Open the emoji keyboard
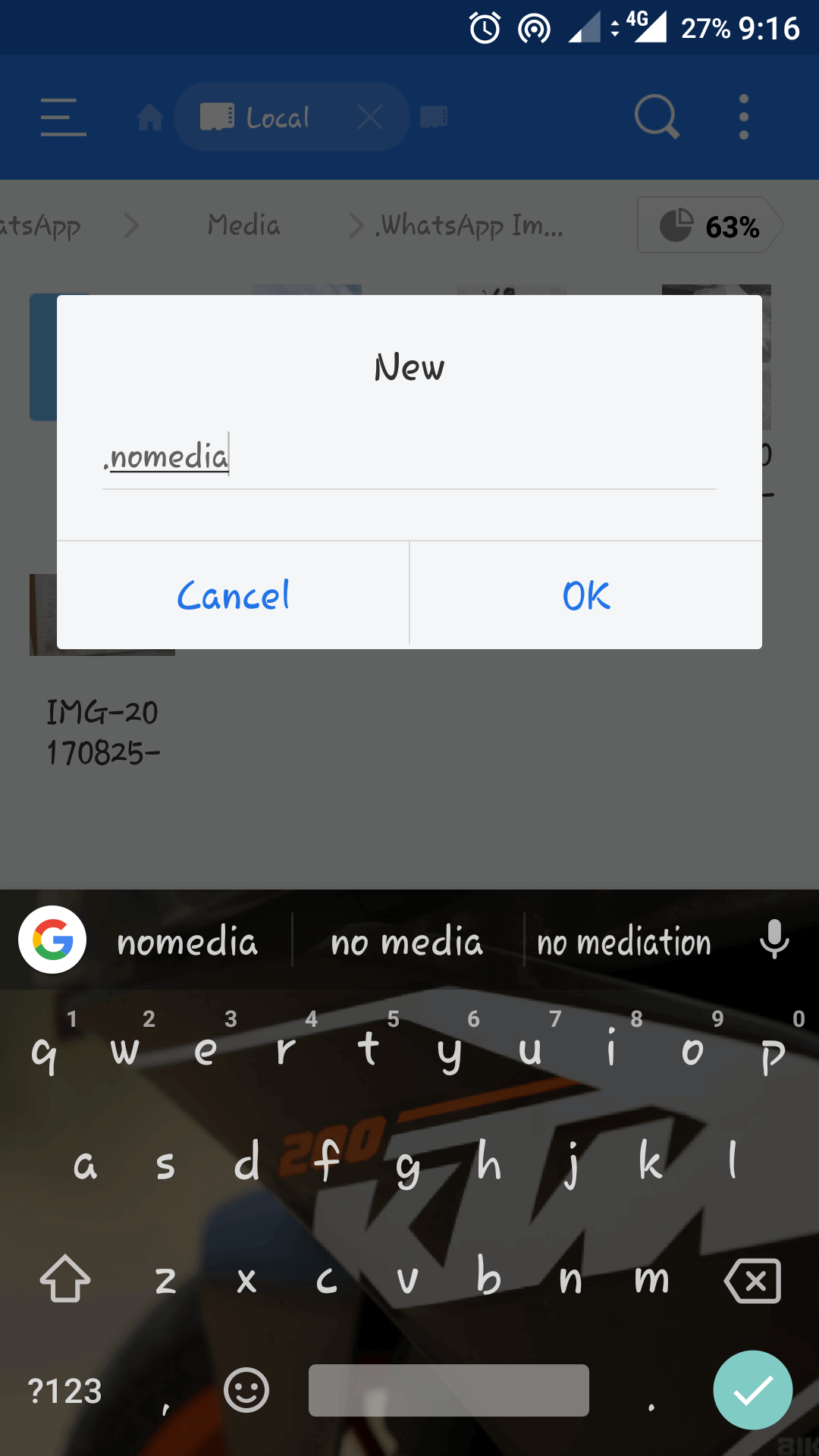The width and height of the screenshot is (819, 1456). [x=246, y=1390]
